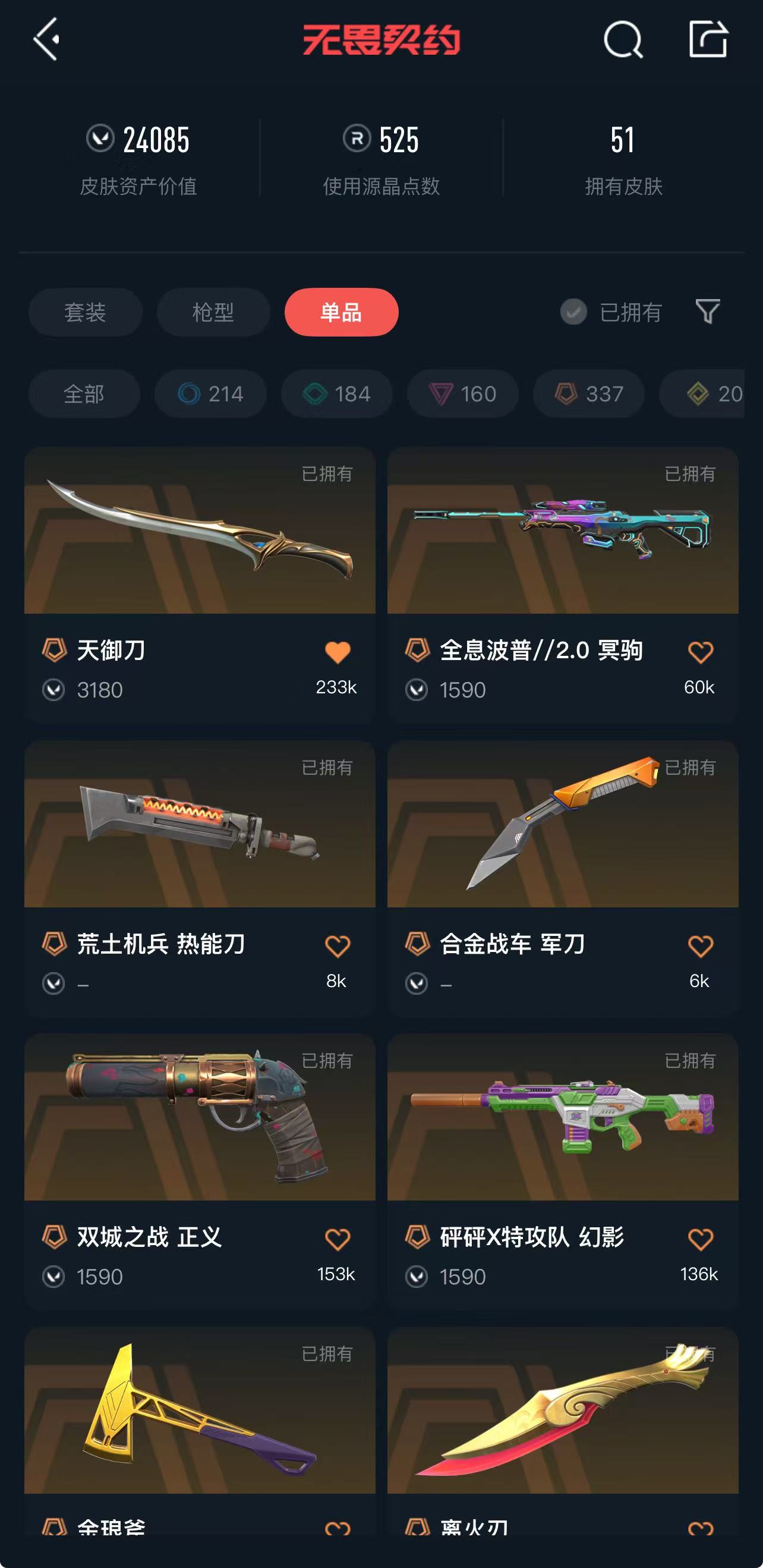
Task: Go back using the top arrow
Action: (46, 40)
